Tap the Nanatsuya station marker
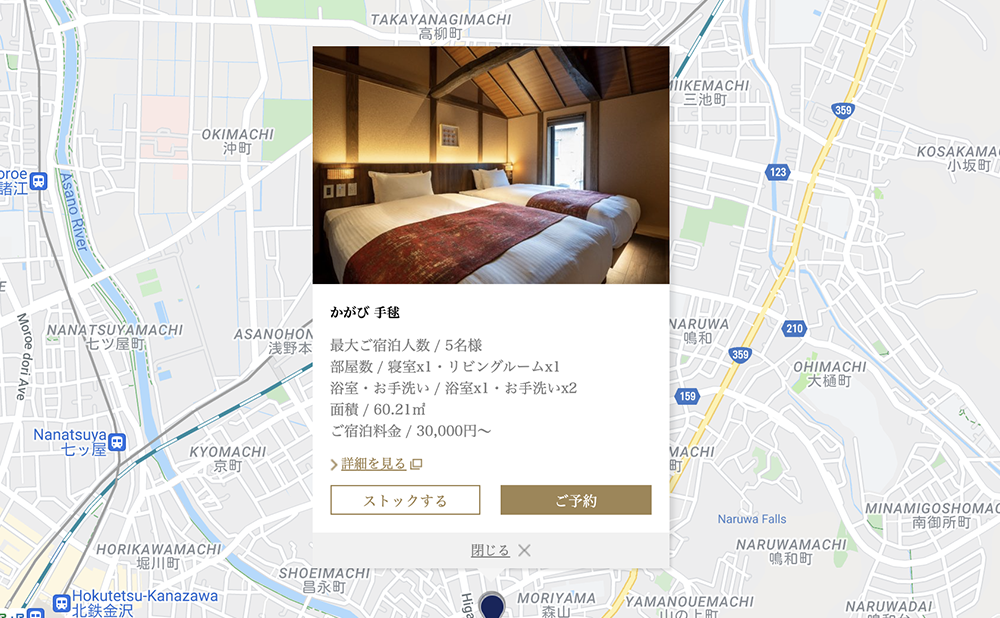1000x618 pixels. (118, 442)
